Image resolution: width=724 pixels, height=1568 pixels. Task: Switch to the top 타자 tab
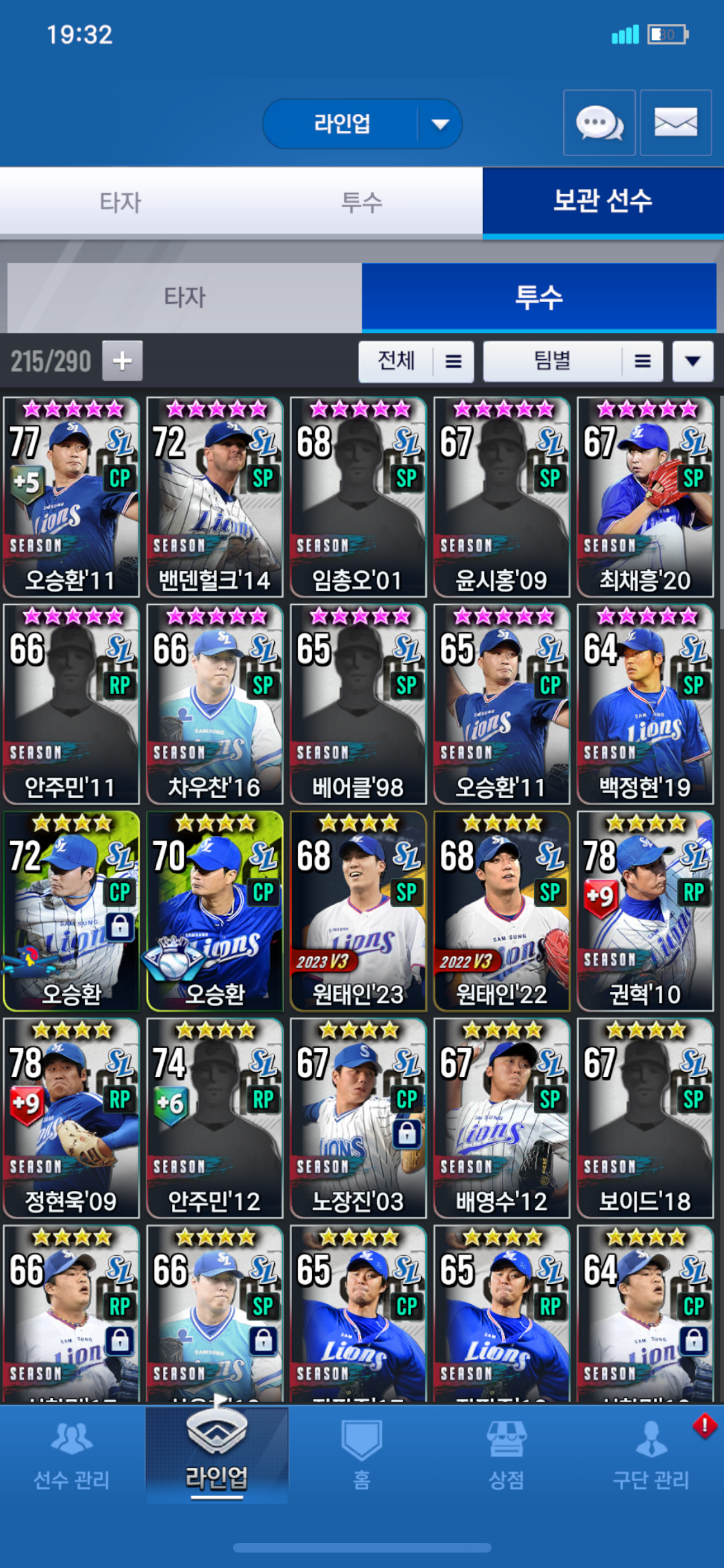pyautogui.click(x=120, y=203)
